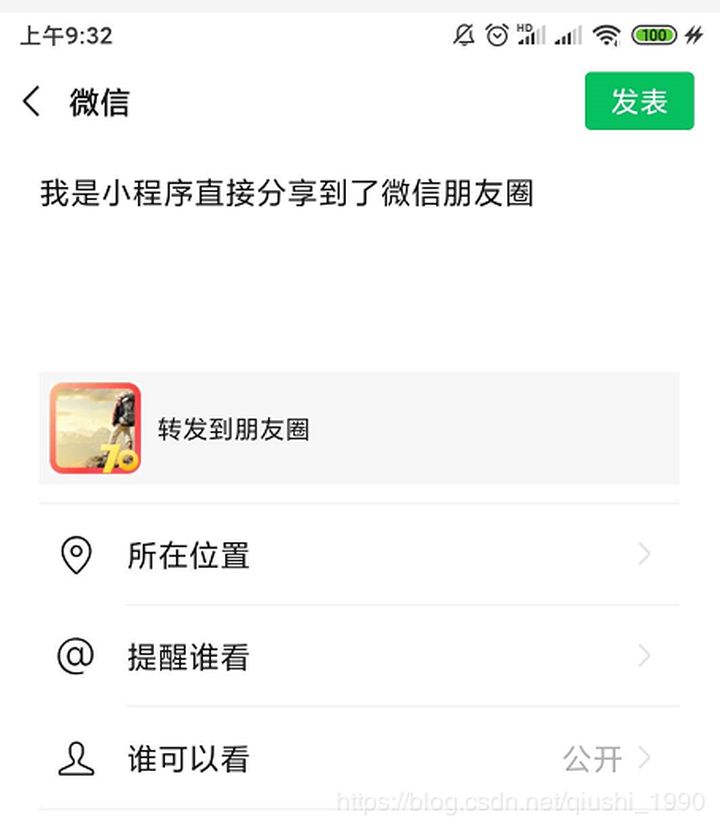Tap the battery indicator showing 100

tap(653, 36)
